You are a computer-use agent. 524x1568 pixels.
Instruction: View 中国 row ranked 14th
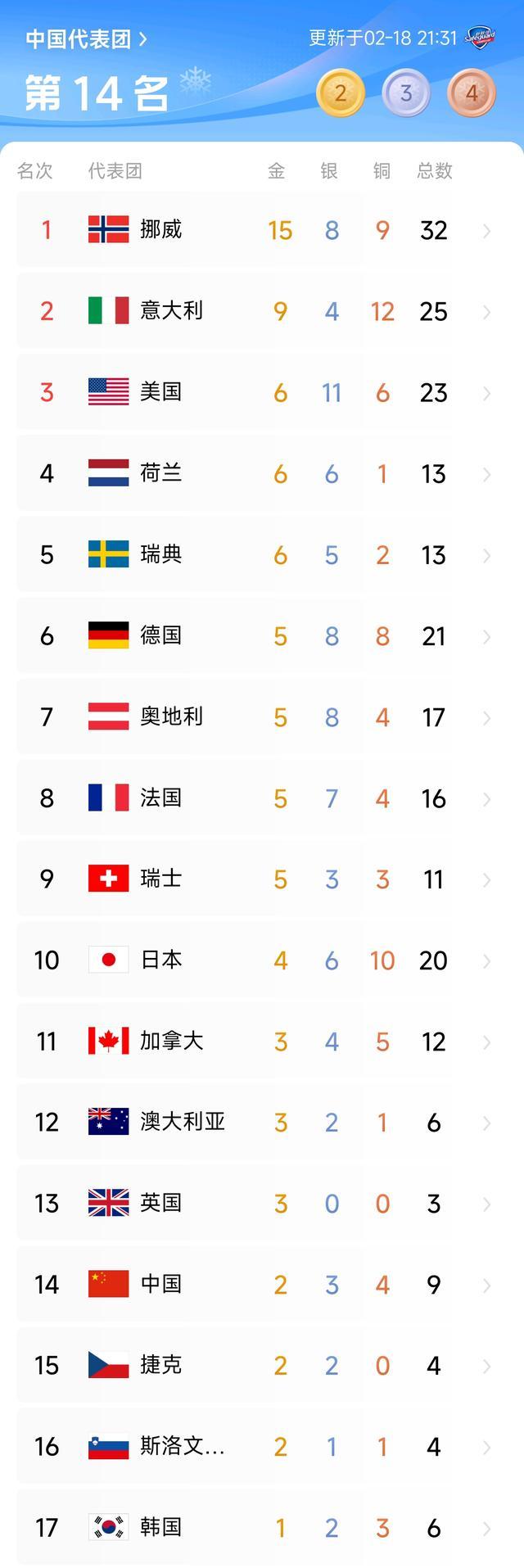[x=262, y=1284]
